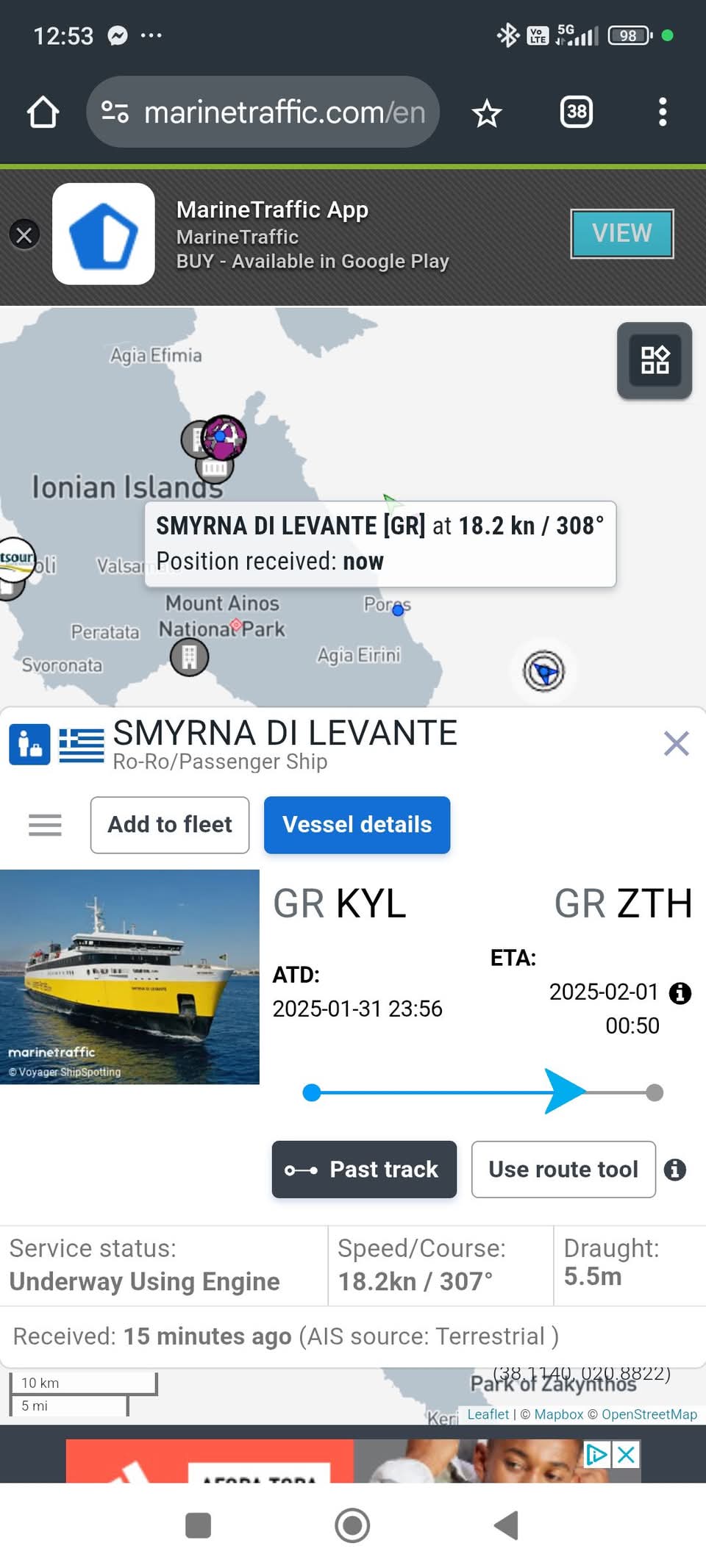Open the tab switcher showing 38 tabs
This screenshot has height=1568, width=706.
pos(576,112)
